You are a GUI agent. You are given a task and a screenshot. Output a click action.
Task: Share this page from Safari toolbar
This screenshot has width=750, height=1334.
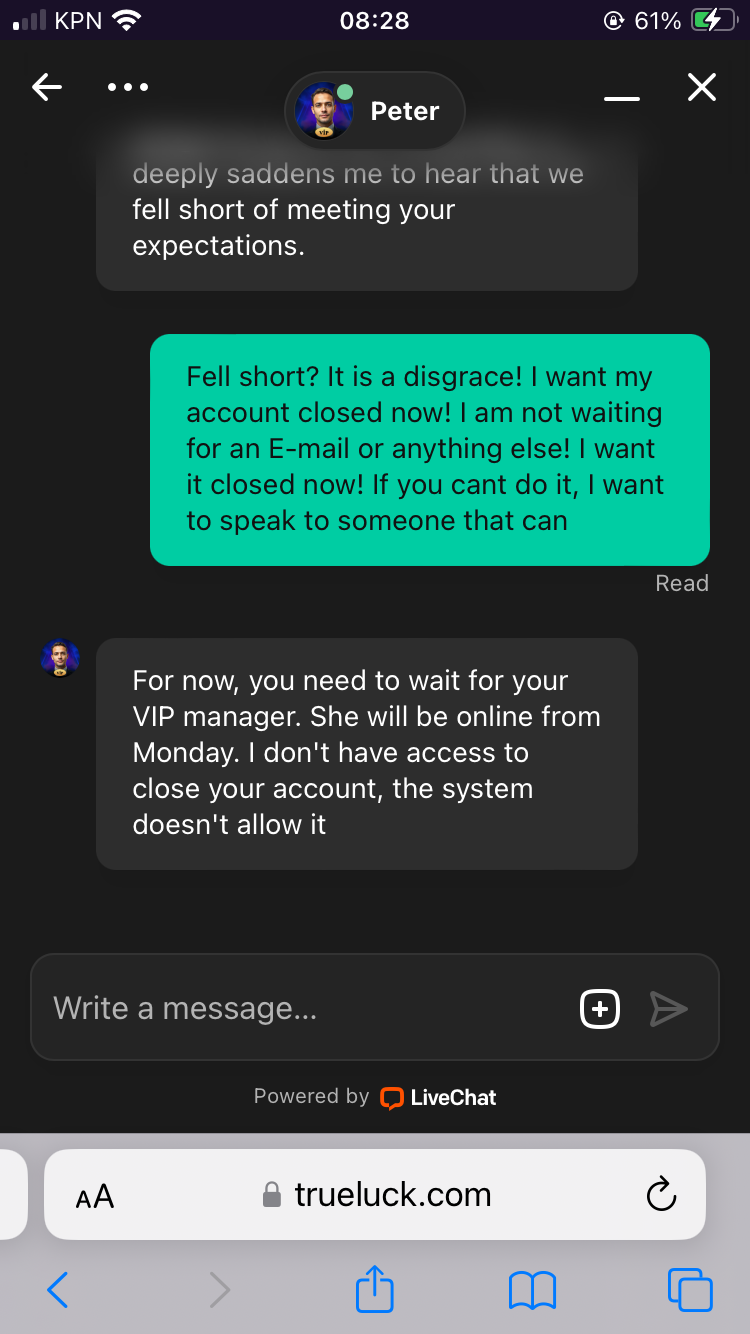[375, 1289]
